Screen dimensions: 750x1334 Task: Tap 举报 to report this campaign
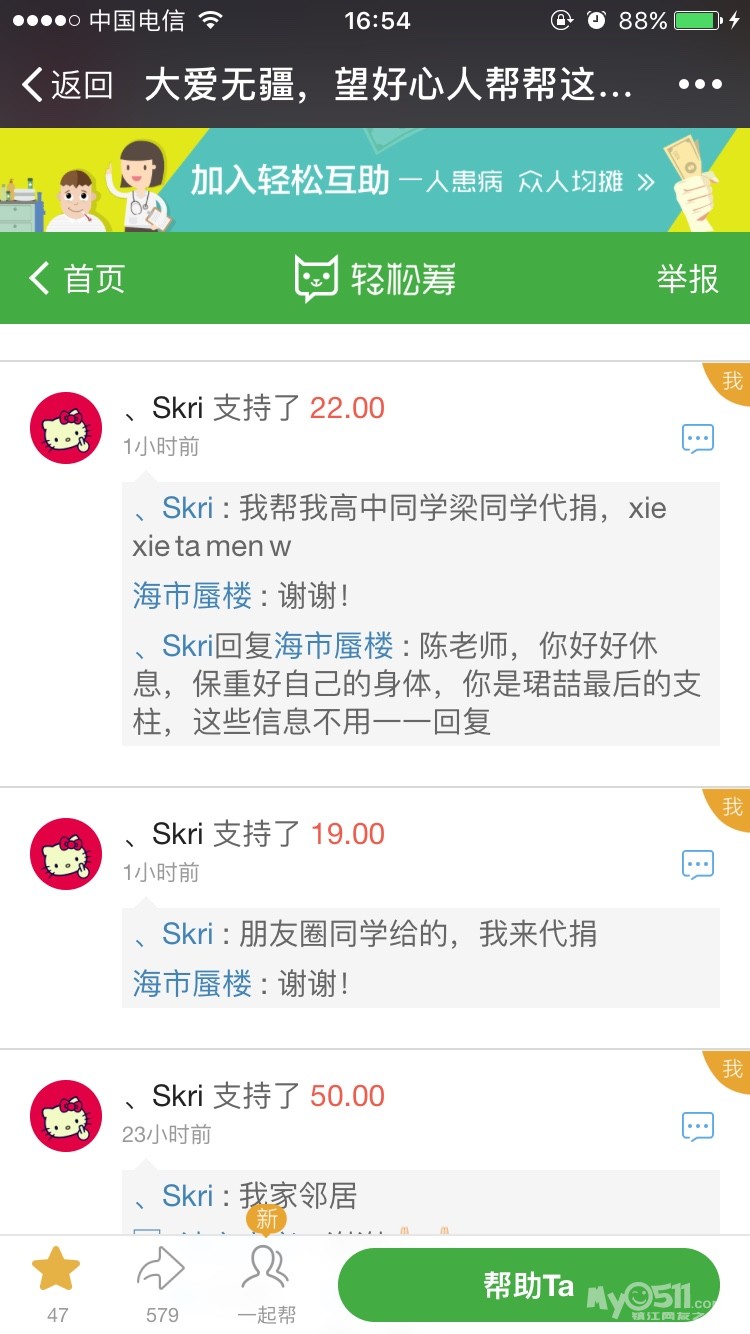pyautogui.click(x=687, y=278)
